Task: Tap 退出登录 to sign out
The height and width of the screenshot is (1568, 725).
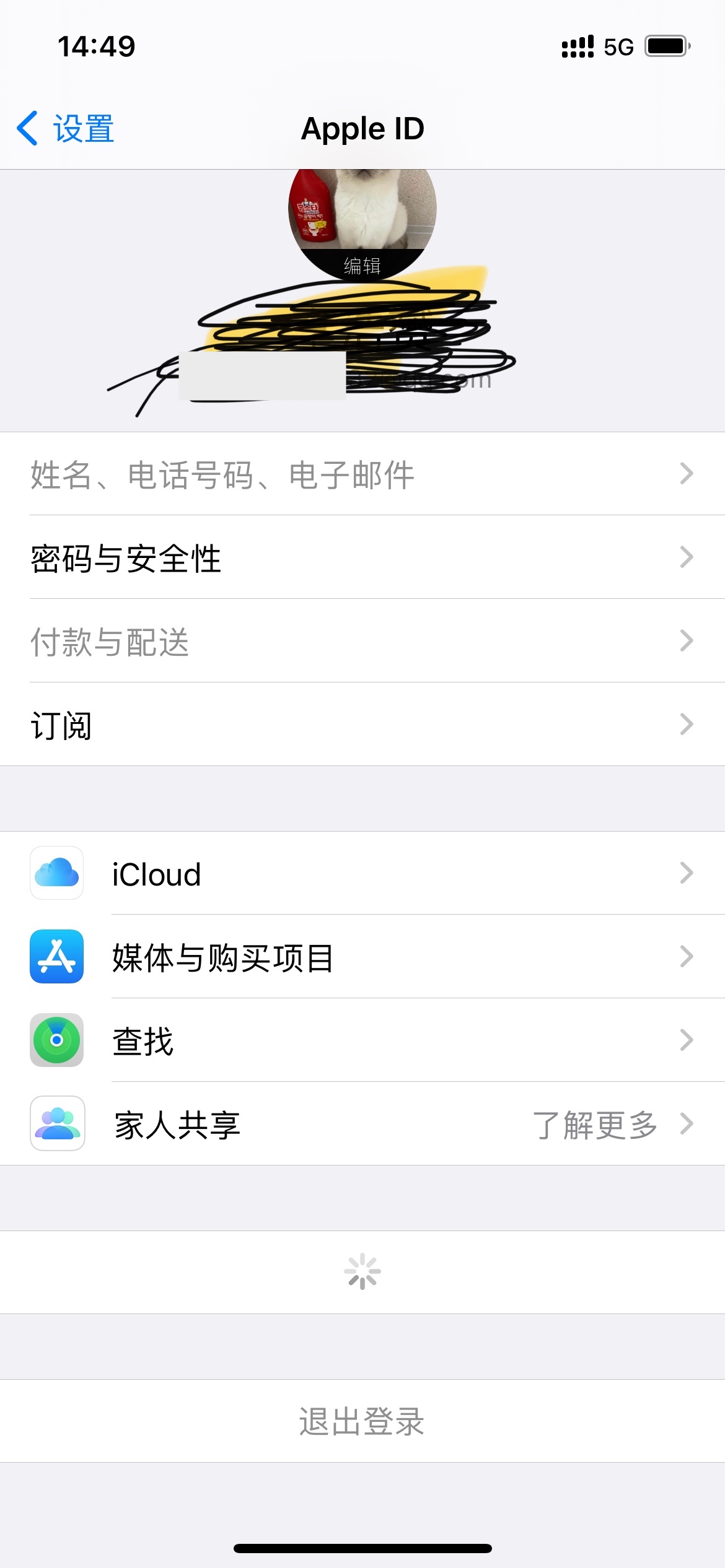Action: [x=362, y=1421]
